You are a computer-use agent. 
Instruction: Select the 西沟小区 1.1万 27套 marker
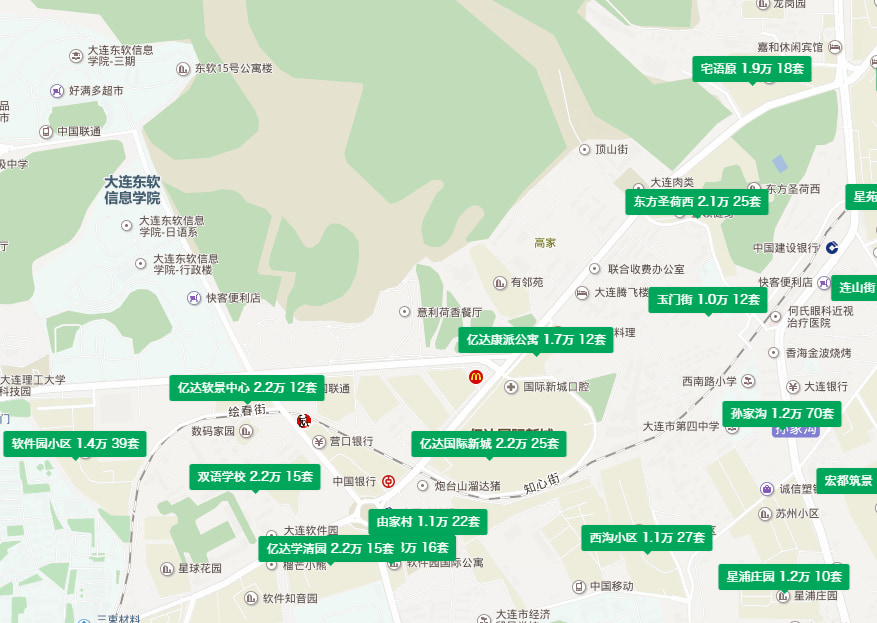click(x=647, y=538)
